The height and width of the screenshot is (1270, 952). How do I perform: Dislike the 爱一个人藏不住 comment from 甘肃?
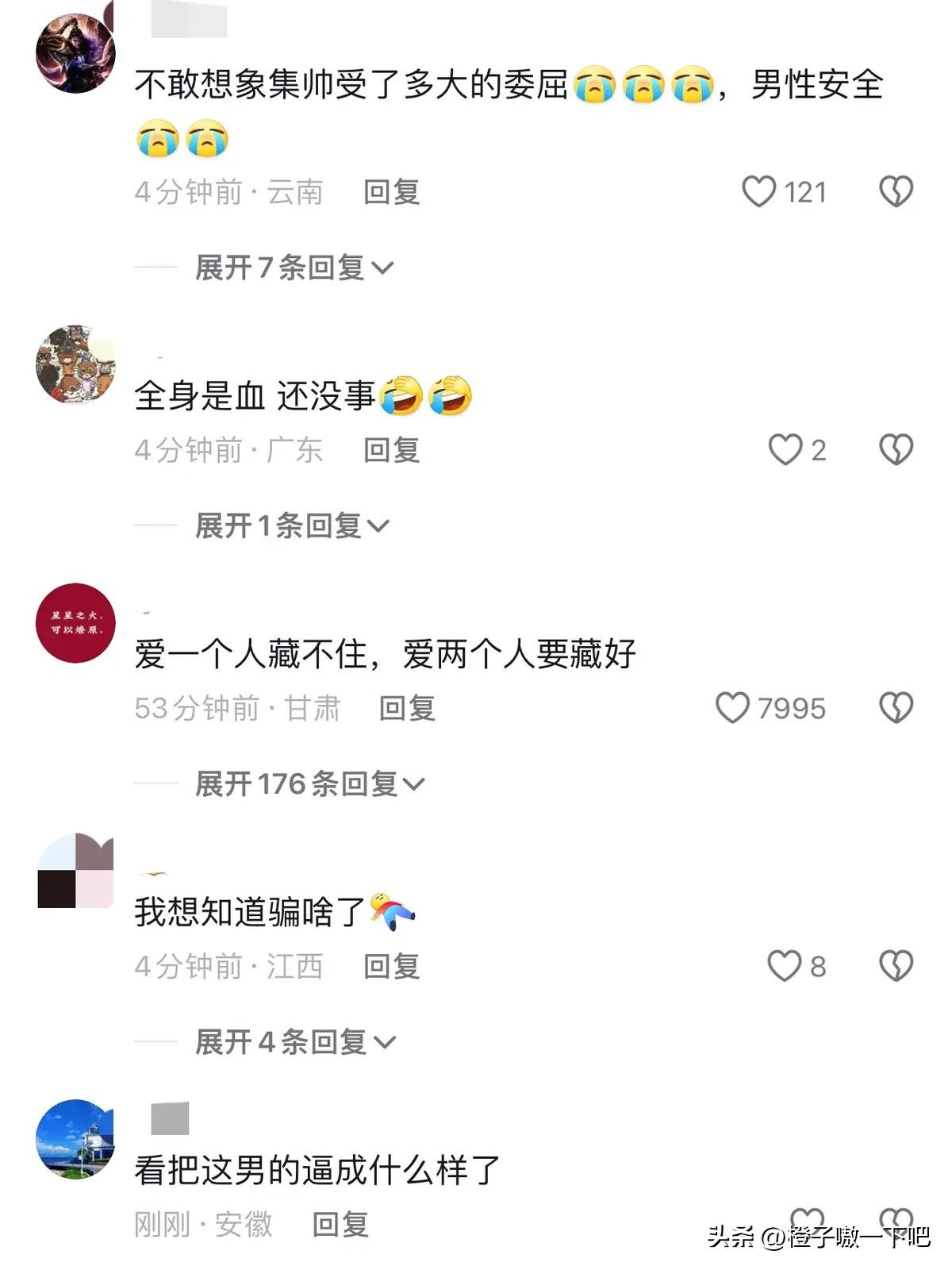(896, 708)
